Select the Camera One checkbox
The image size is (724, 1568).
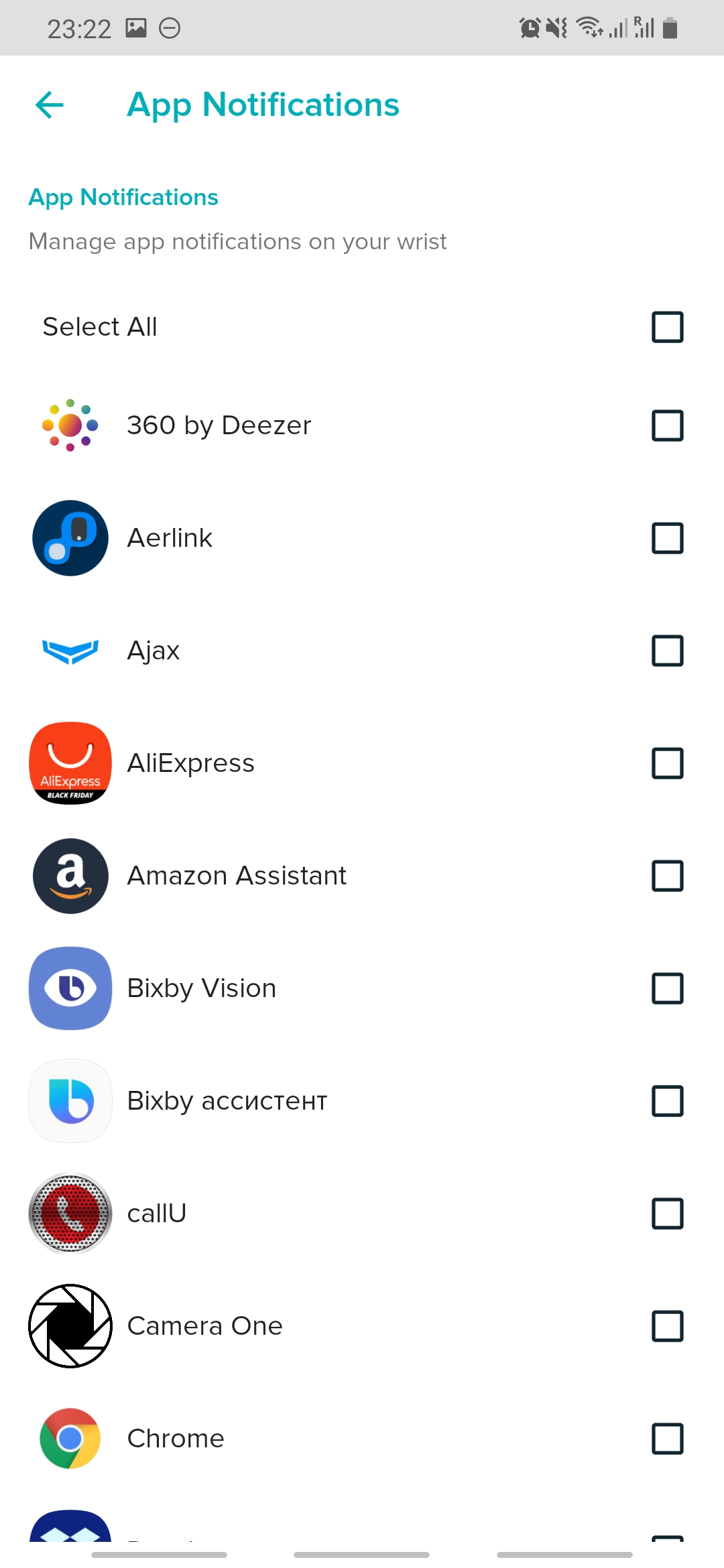[667, 1326]
